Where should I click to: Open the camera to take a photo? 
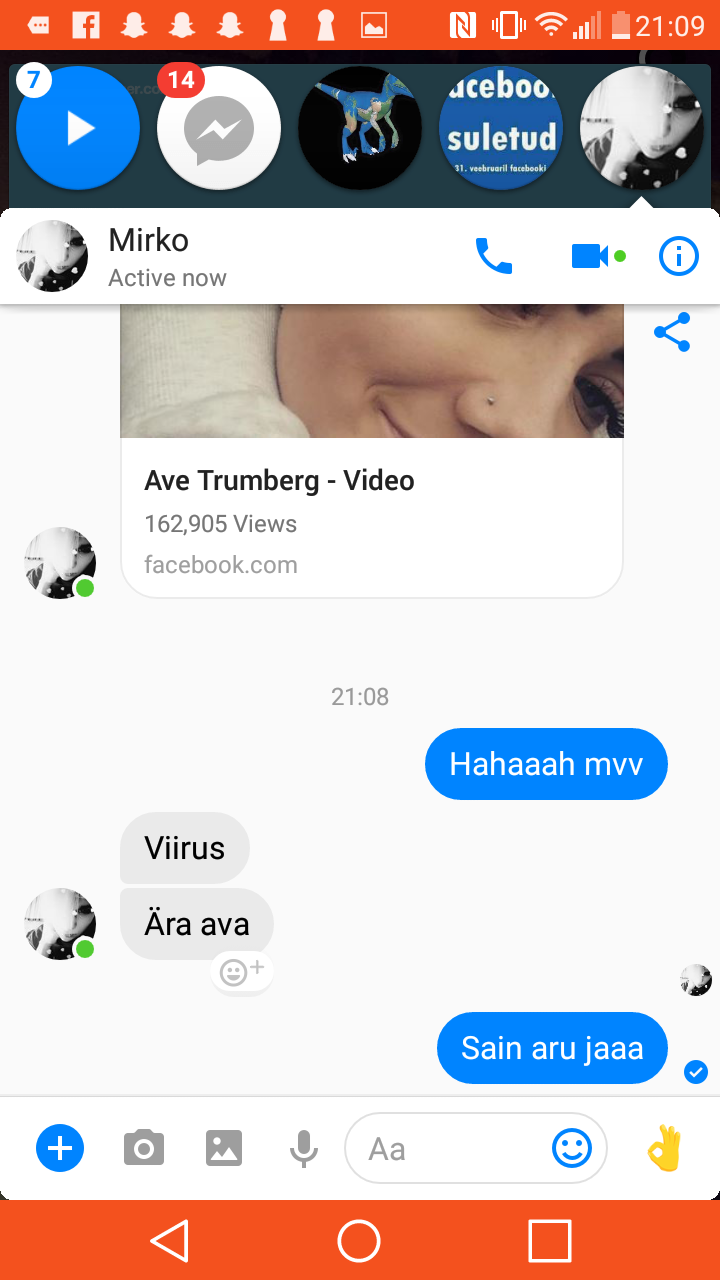coord(144,1148)
